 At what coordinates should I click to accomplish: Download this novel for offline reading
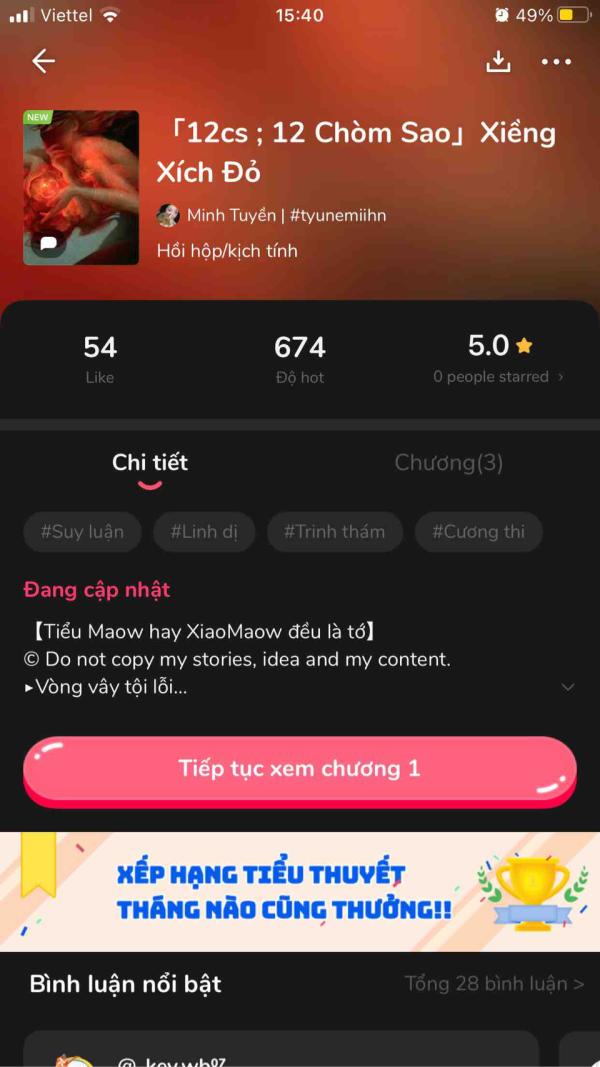tap(498, 62)
